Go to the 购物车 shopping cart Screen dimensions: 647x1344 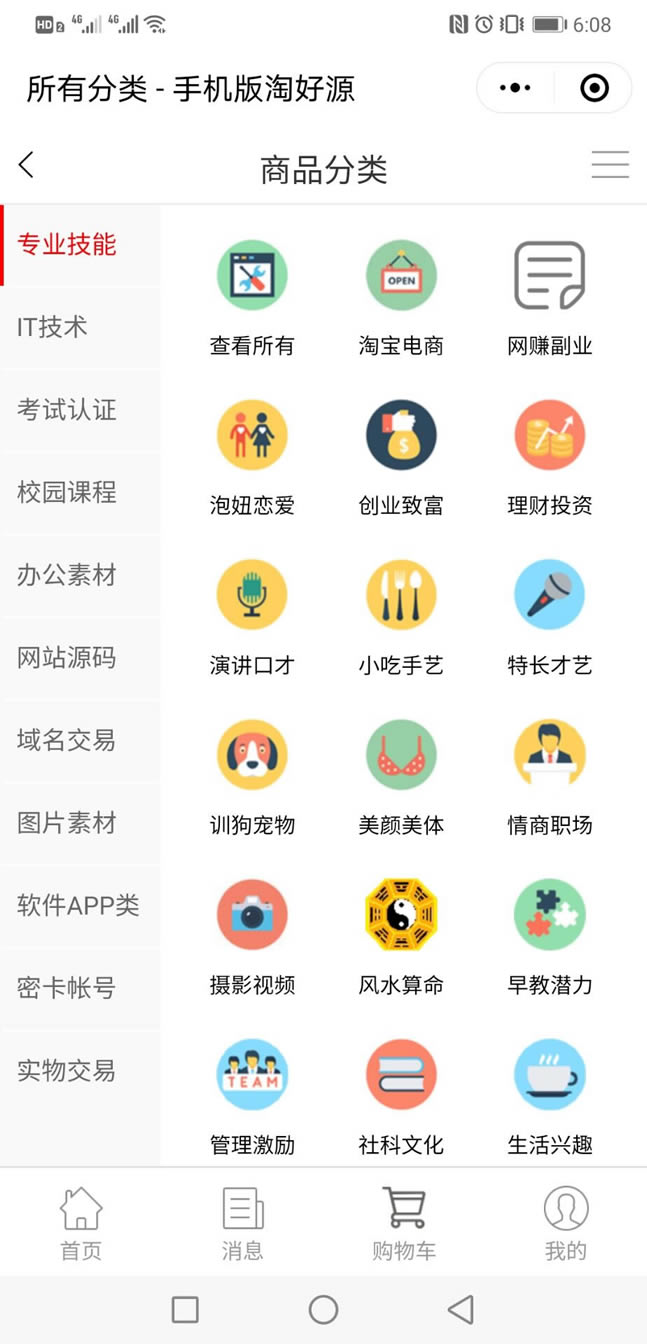(404, 1223)
